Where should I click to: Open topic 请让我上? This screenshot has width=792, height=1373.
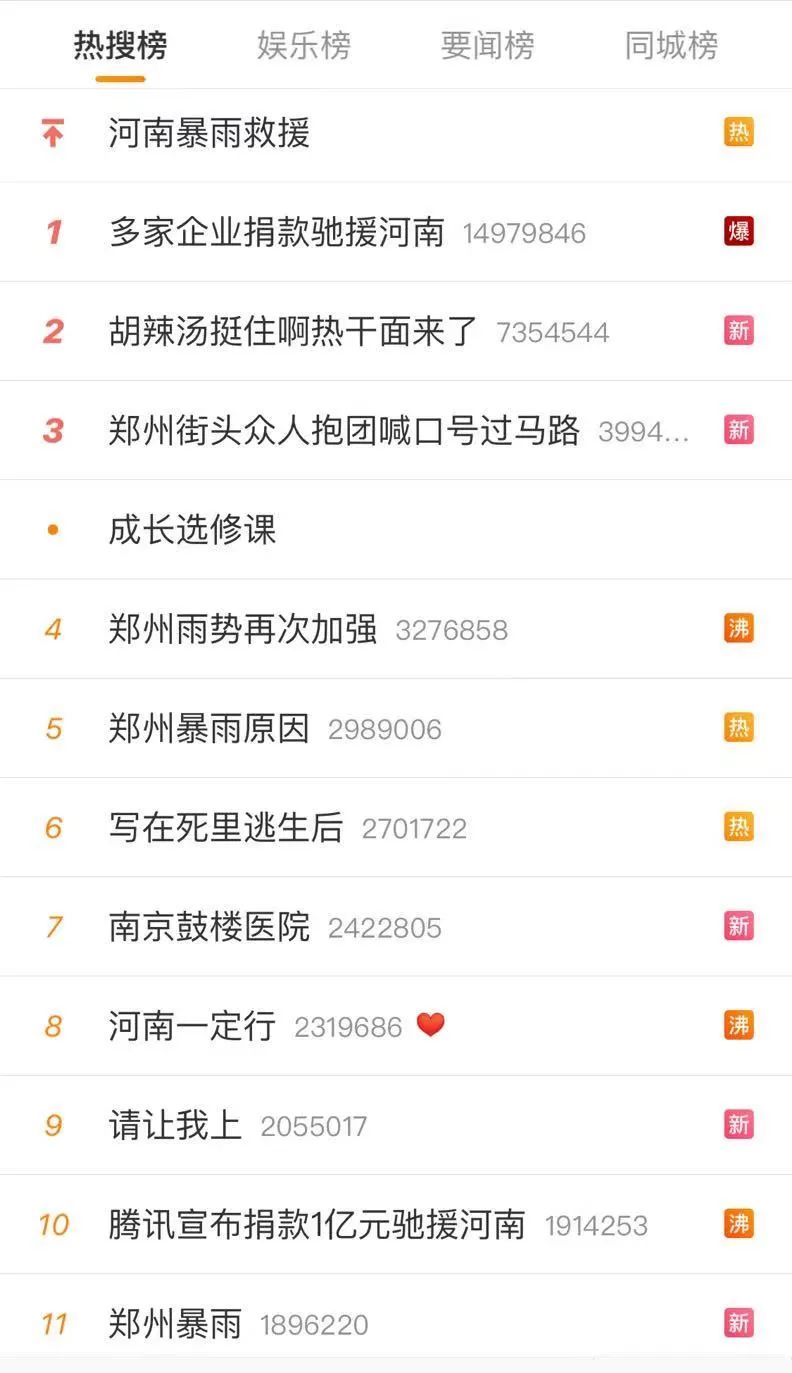click(175, 1125)
